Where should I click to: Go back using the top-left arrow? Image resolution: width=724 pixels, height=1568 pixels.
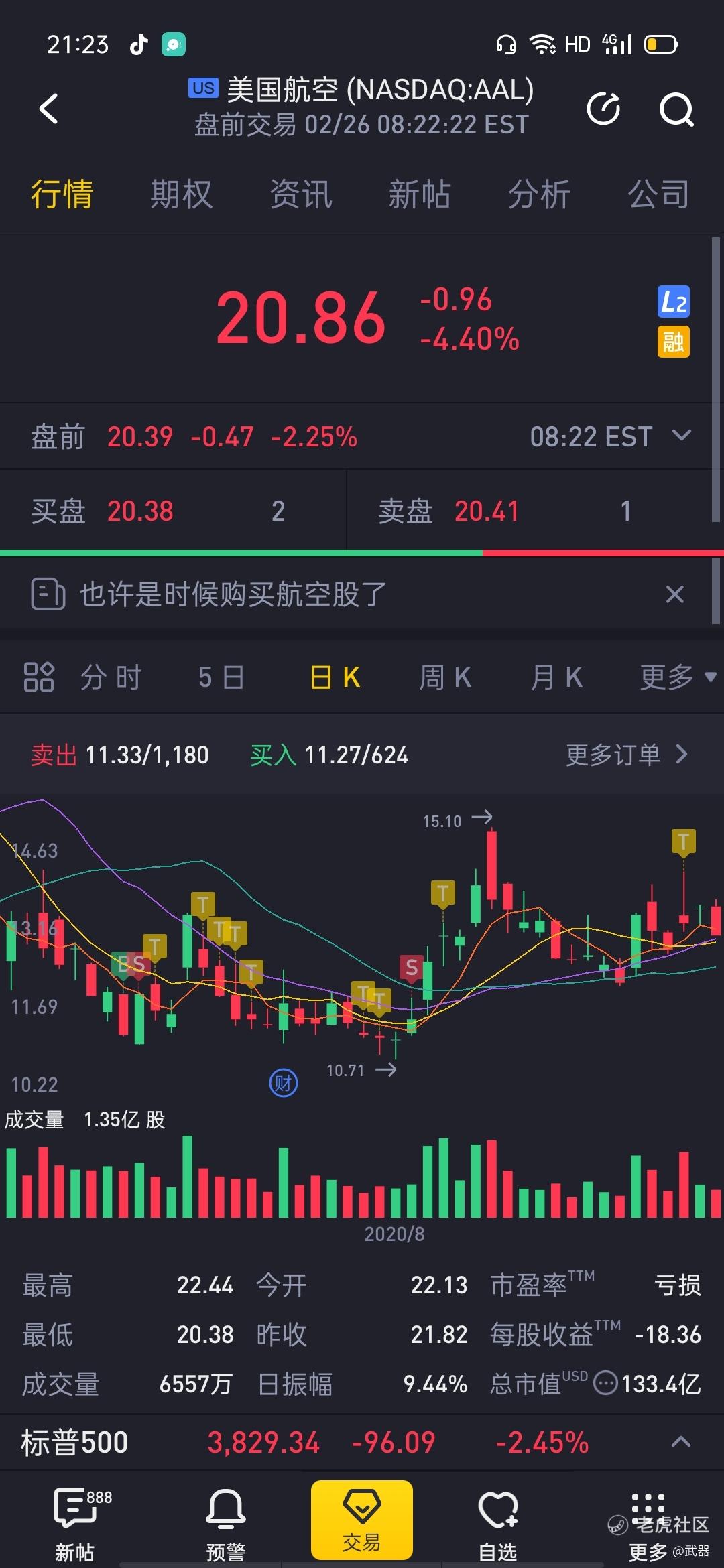click(x=49, y=109)
